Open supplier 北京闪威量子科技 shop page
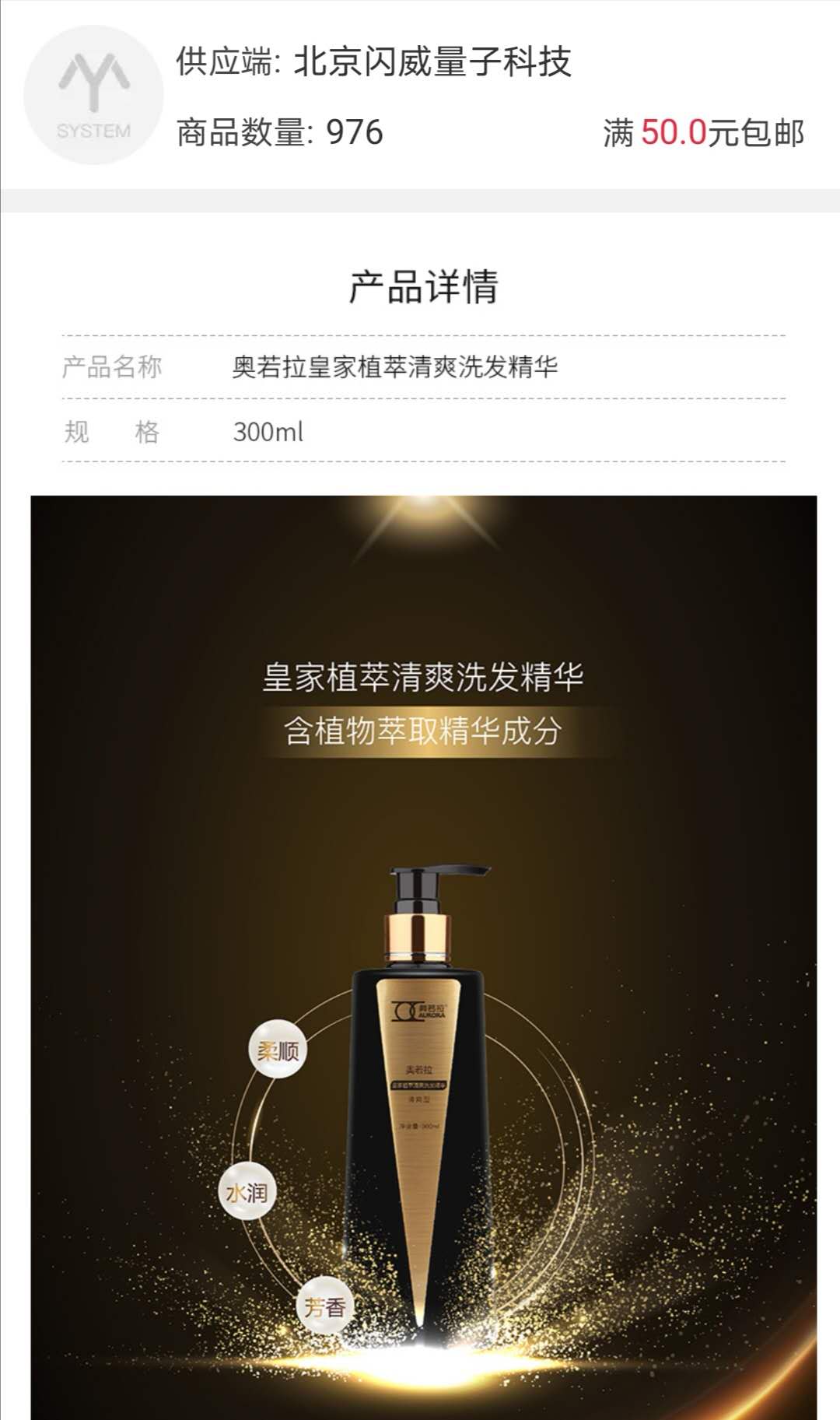 [x=374, y=61]
